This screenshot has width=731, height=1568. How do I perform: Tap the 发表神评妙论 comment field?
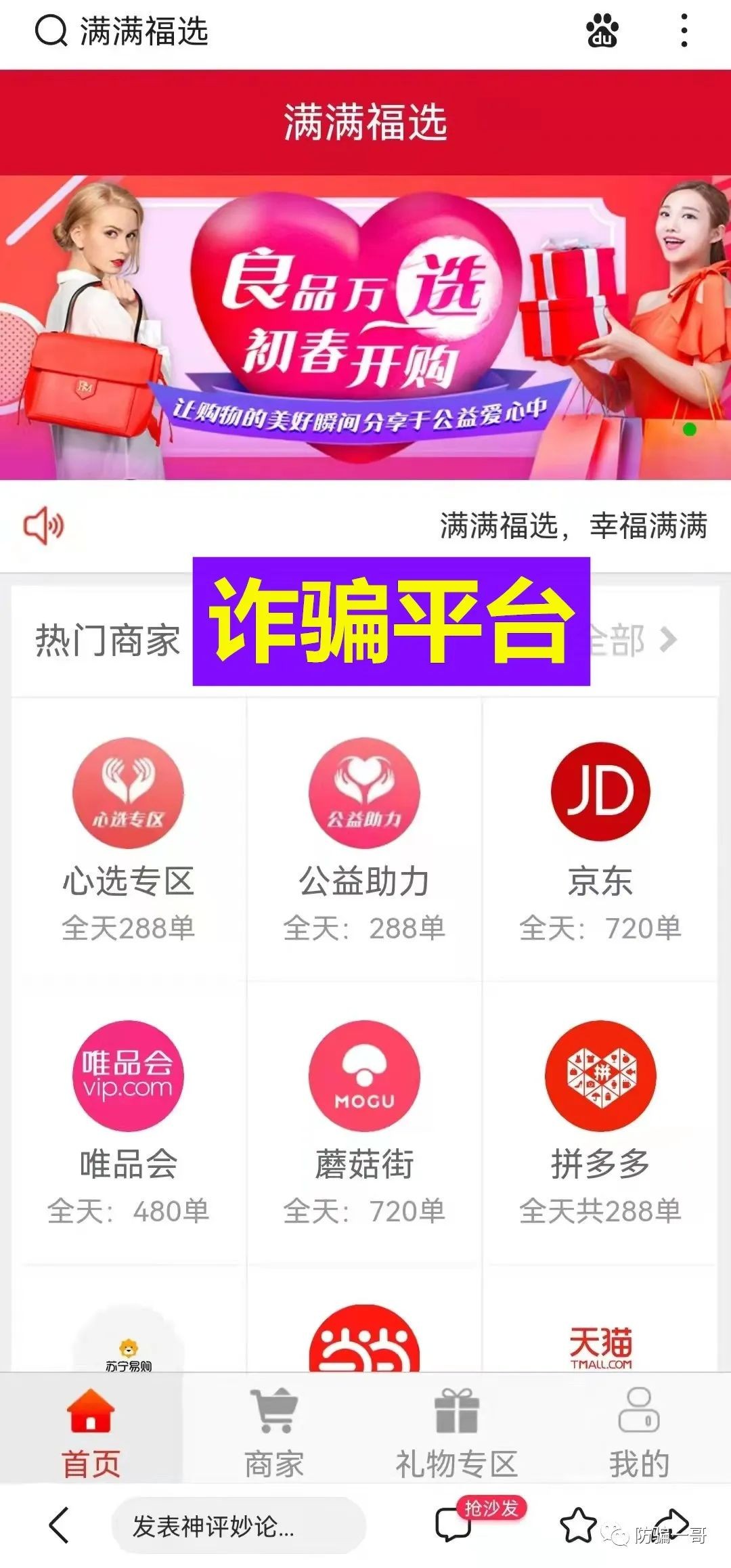coord(237,1526)
